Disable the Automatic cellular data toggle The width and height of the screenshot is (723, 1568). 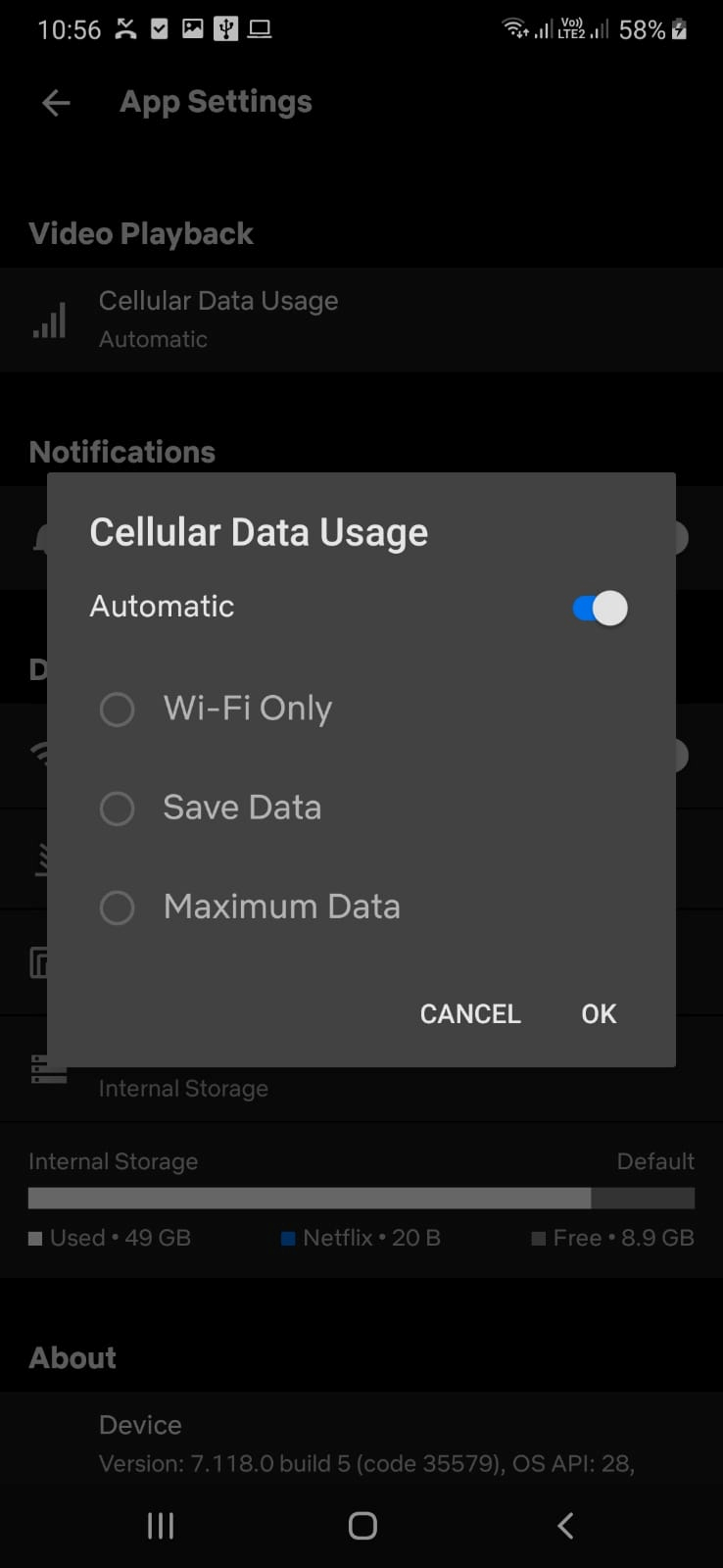coord(598,608)
